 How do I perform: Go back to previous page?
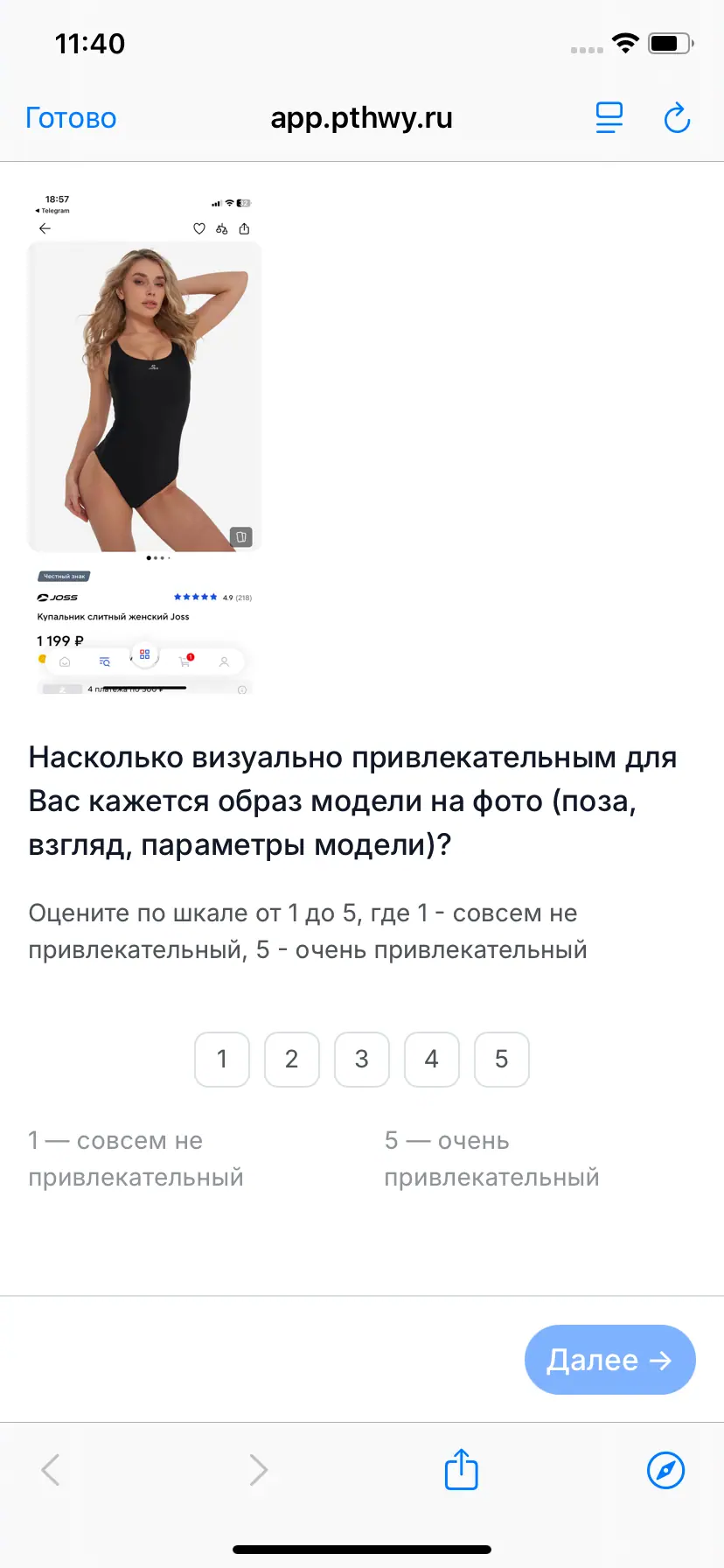[x=51, y=1470]
